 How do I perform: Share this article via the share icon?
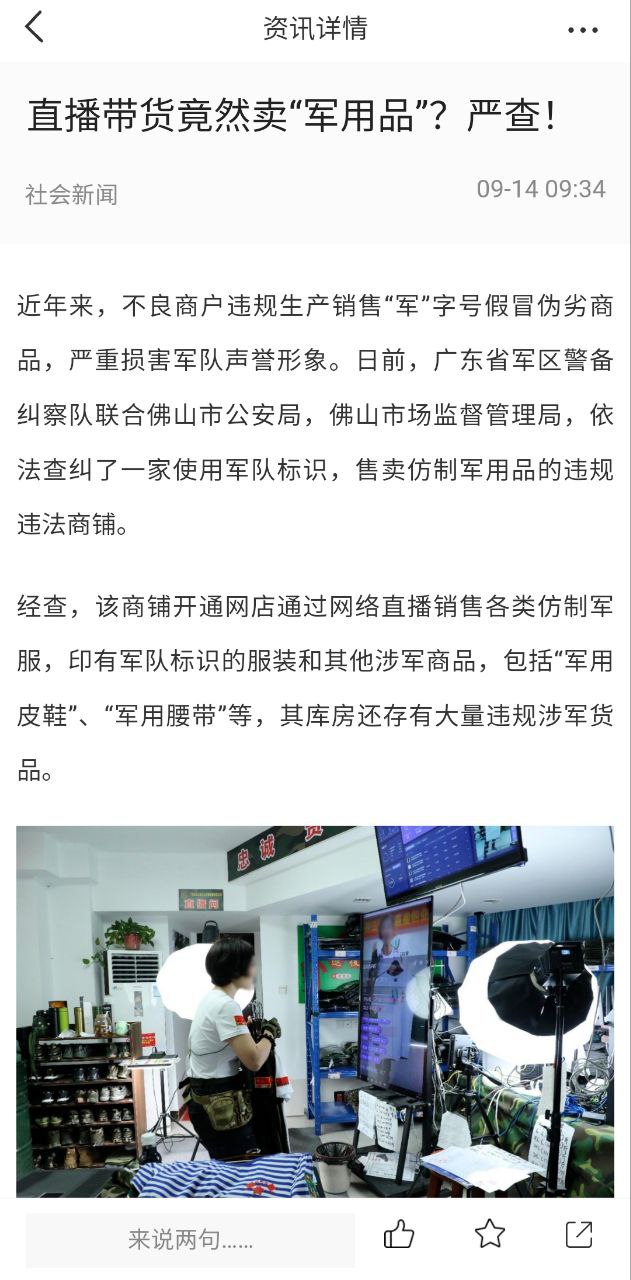579,1235
